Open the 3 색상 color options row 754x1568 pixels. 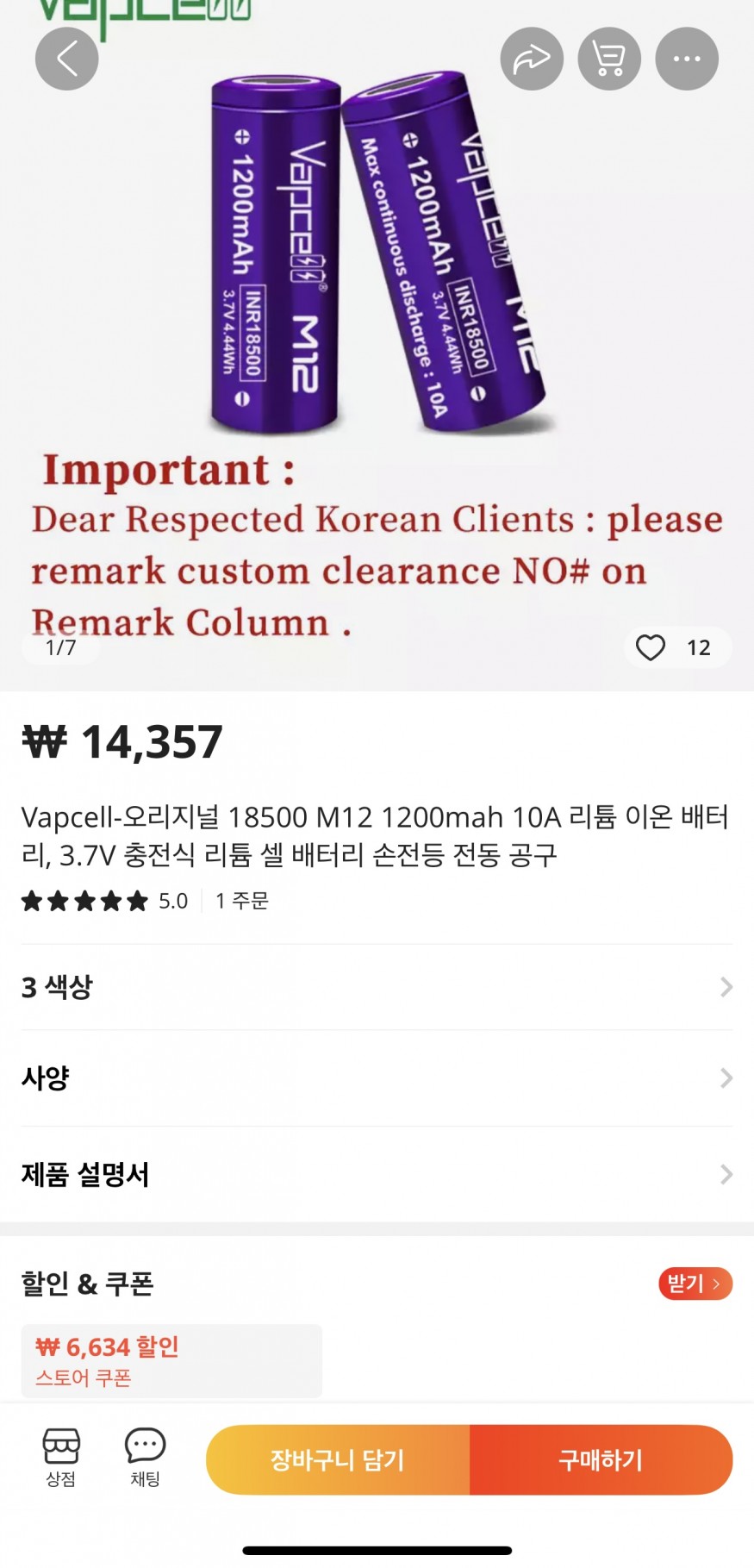pos(377,987)
